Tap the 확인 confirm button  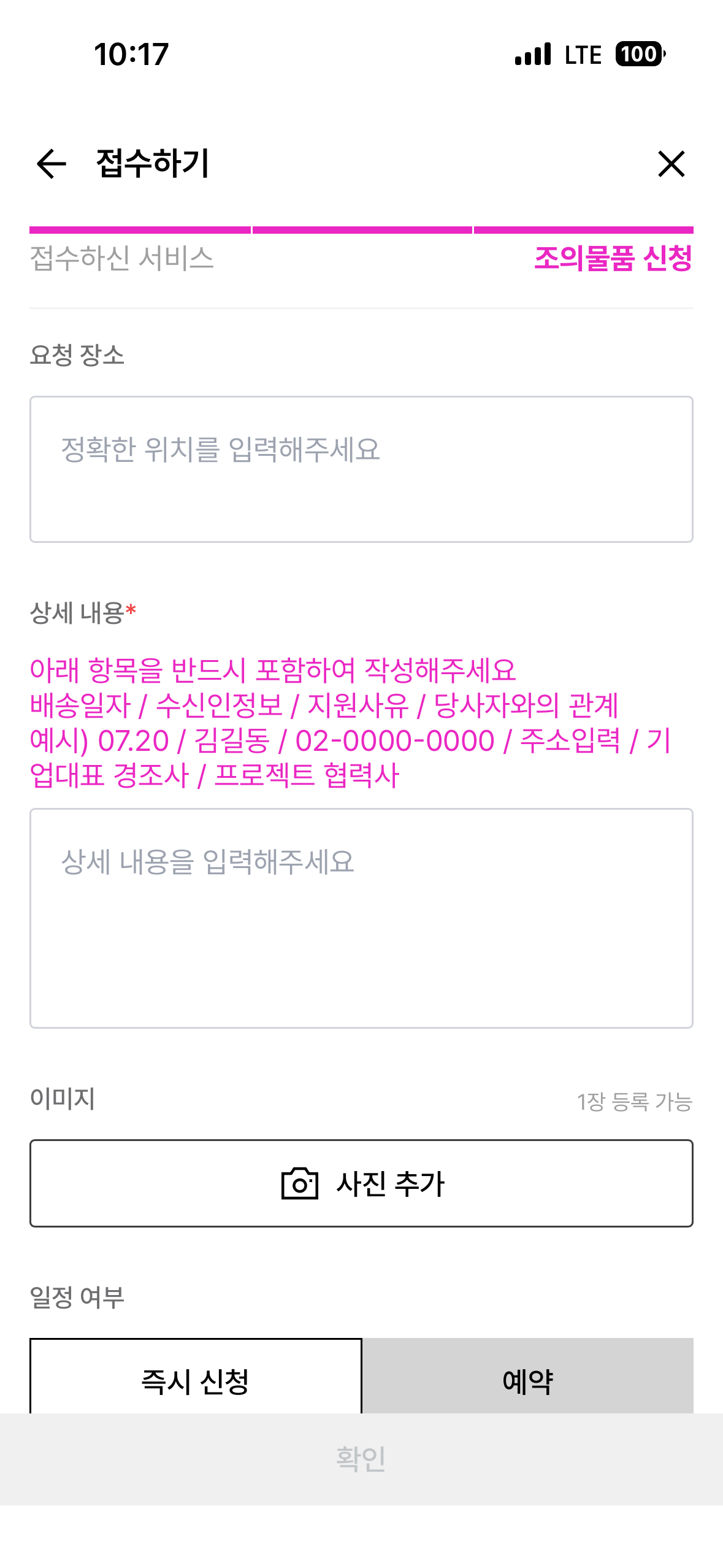(361, 1459)
